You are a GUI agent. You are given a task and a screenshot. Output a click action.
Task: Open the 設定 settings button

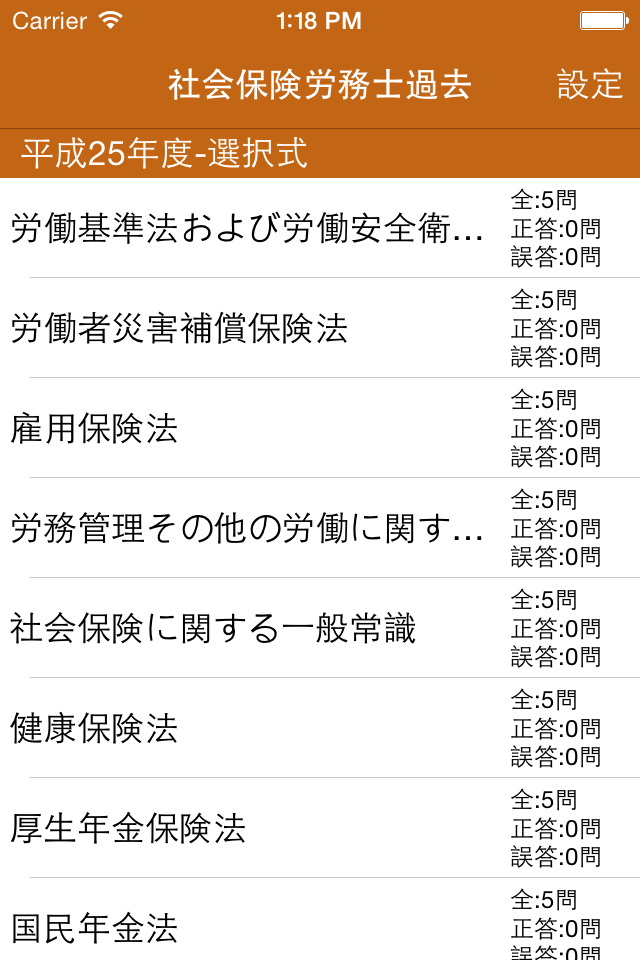(589, 85)
